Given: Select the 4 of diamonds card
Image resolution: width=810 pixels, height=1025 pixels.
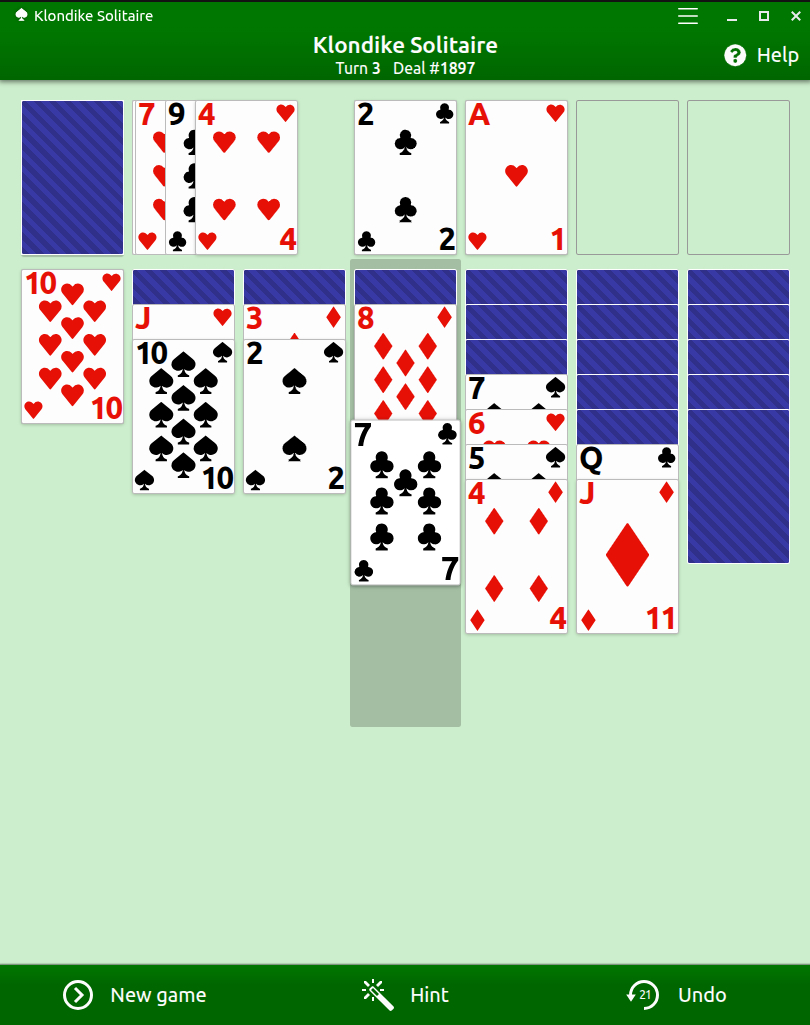Looking at the screenshot, I should tap(516, 556).
